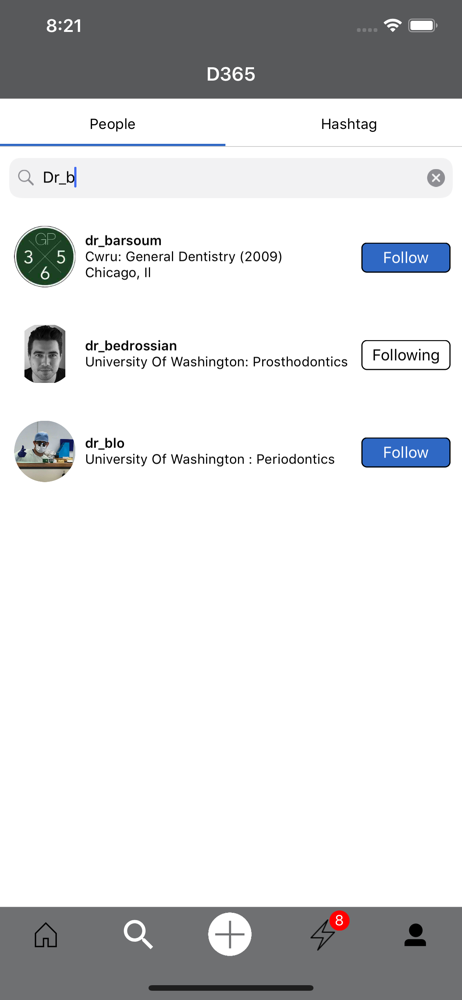Open activity notifications with the lightning icon
This screenshot has height=1000, width=462.
323,935
